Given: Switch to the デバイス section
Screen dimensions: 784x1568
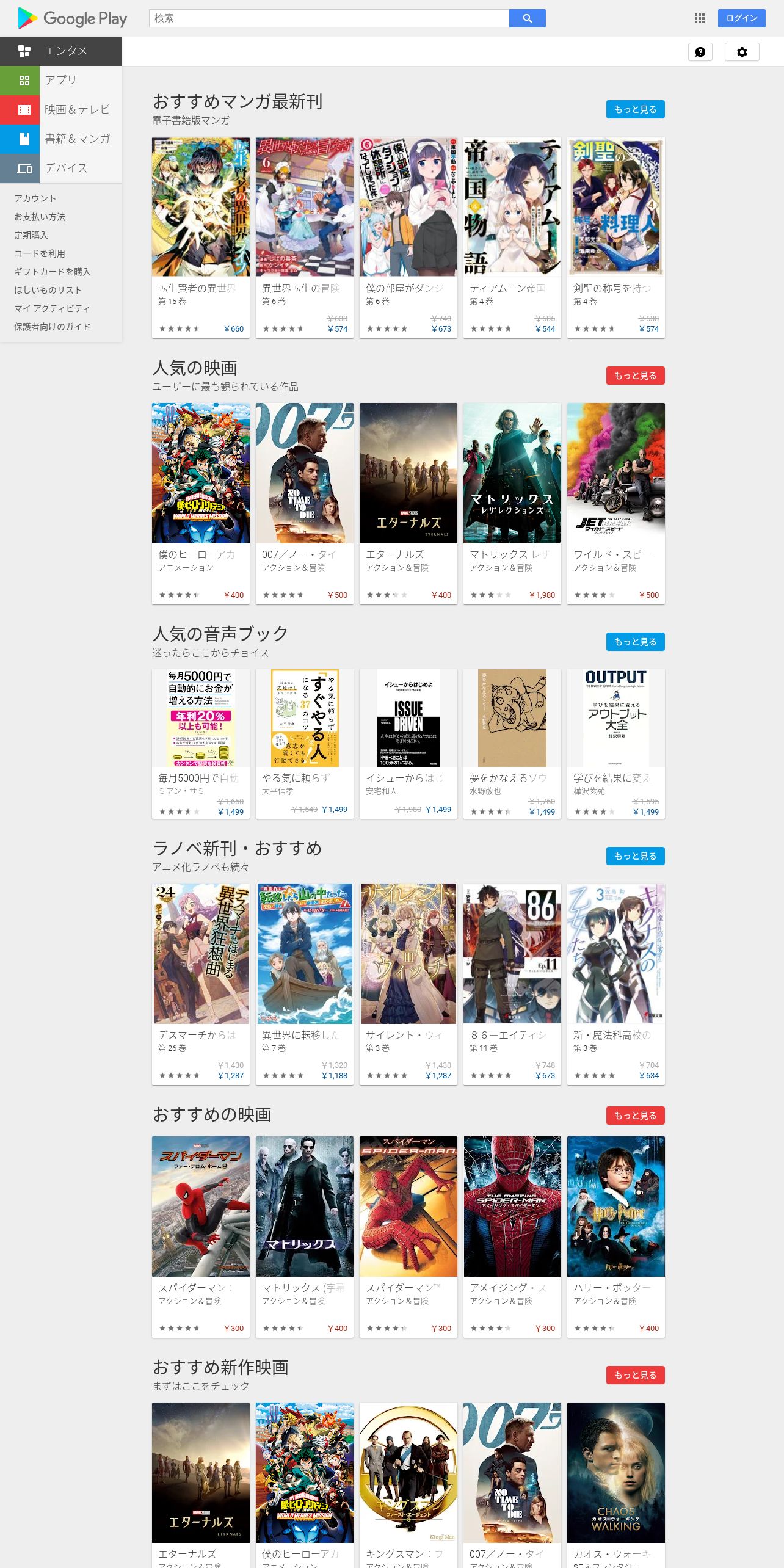Looking at the screenshot, I should click(x=61, y=168).
